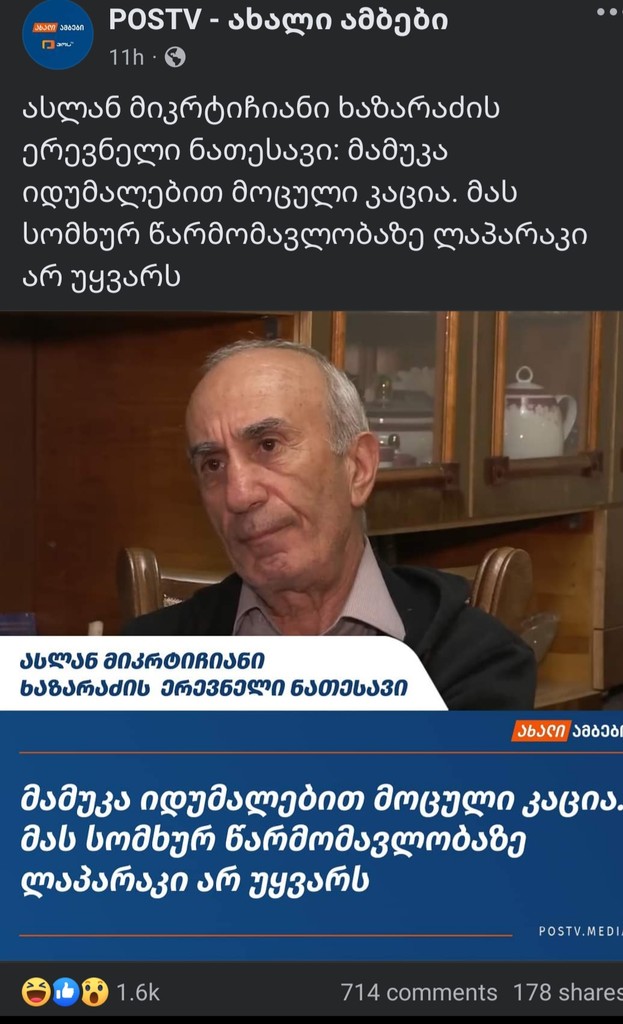
Task: View the 178 shares
Action: (x=567, y=992)
